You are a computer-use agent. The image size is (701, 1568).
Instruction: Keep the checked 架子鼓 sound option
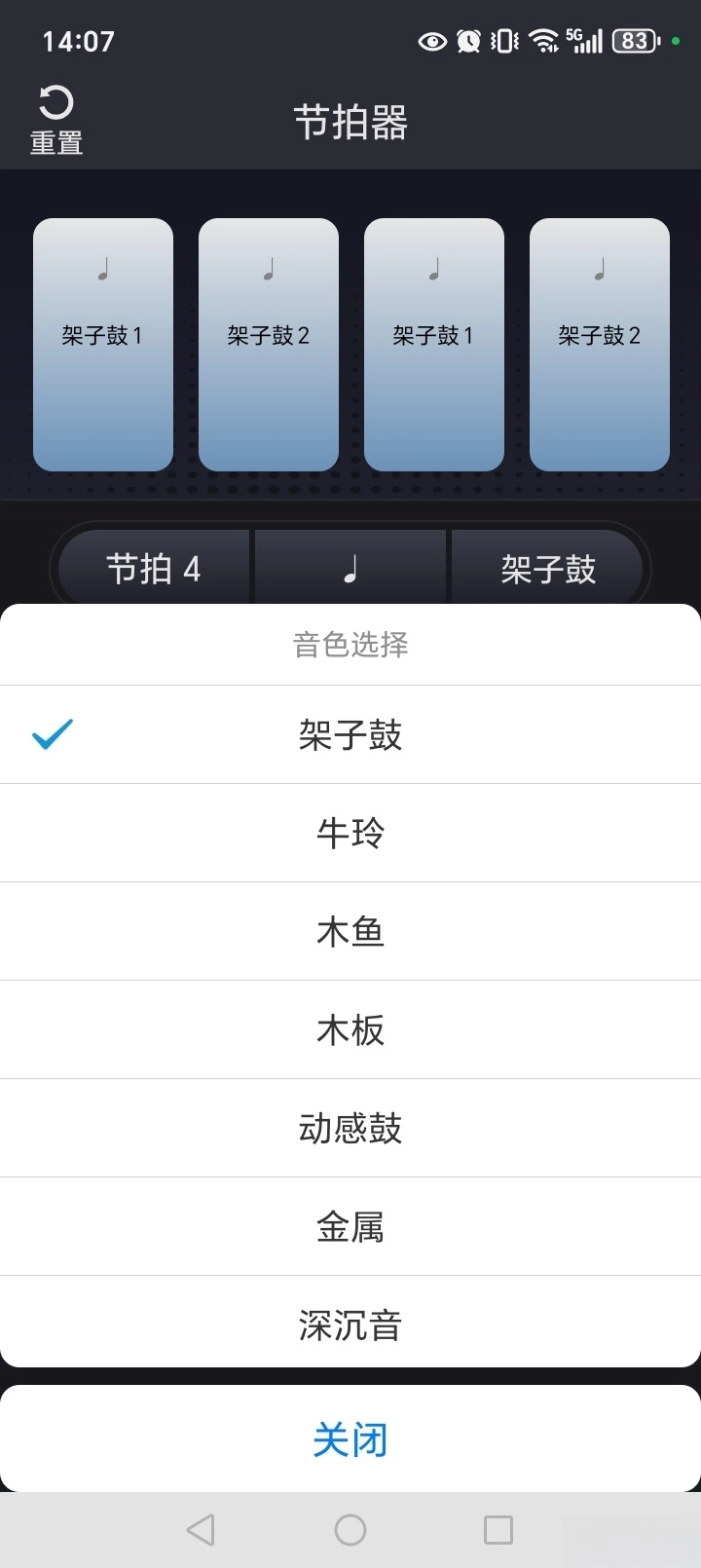pos(350,734)
